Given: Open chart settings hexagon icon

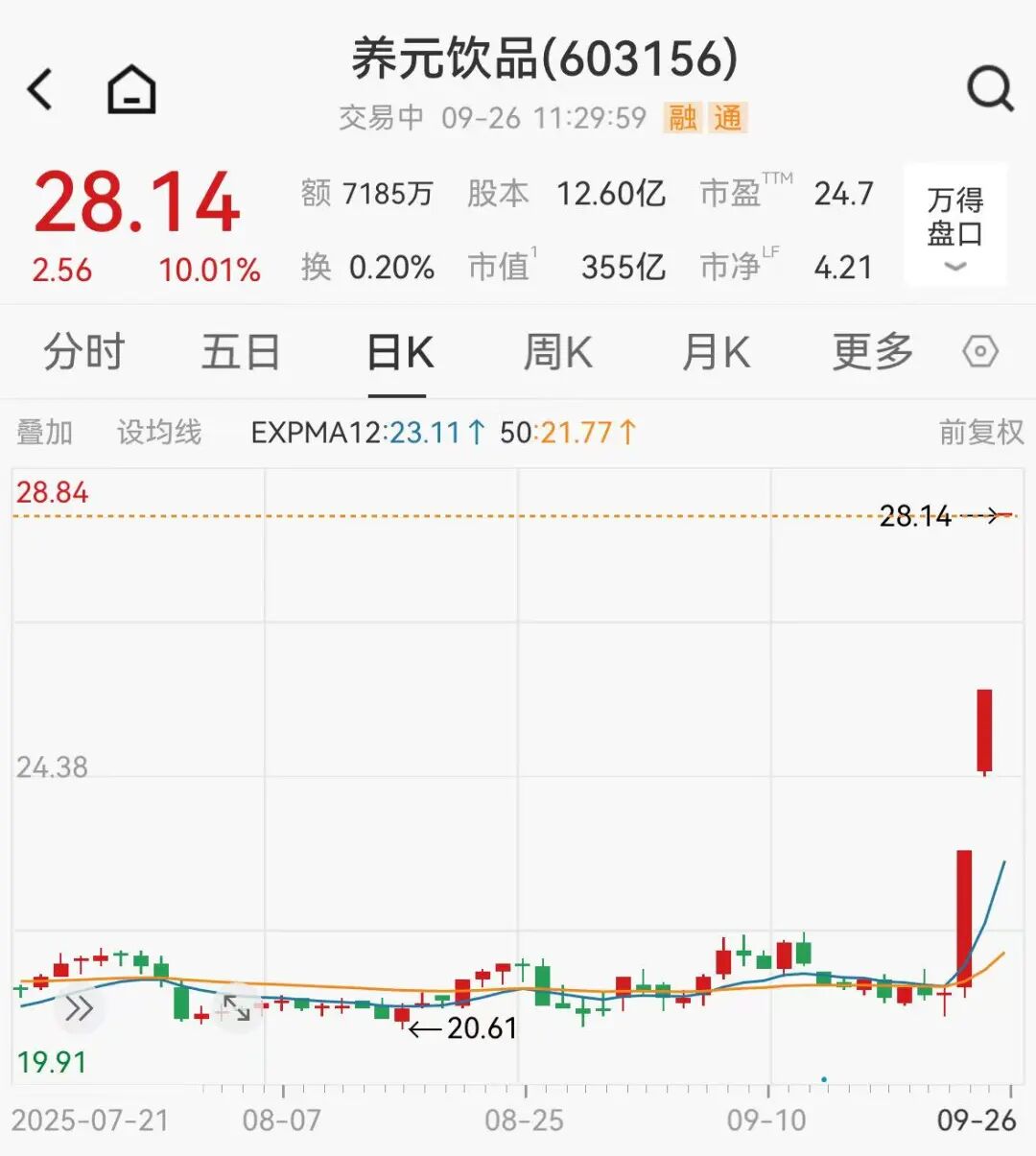Looking at the screenshot, I should [x=979, y=352].
